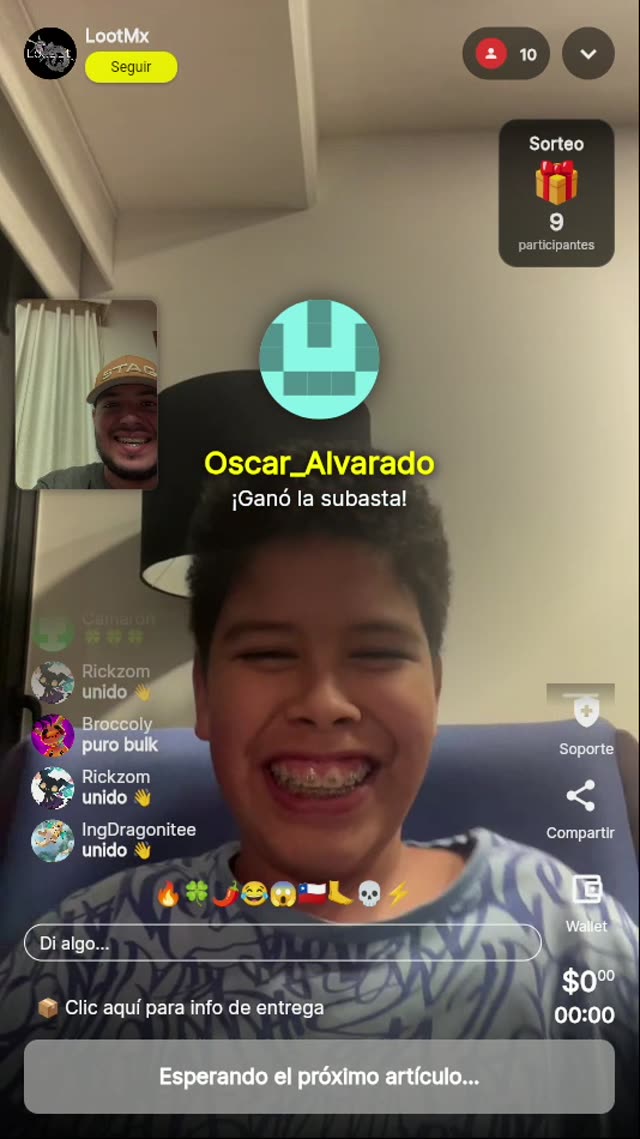Viewport: 640px width, 1139px height.
Task: Open the viewers list
Action: click(x=506, y=54)
